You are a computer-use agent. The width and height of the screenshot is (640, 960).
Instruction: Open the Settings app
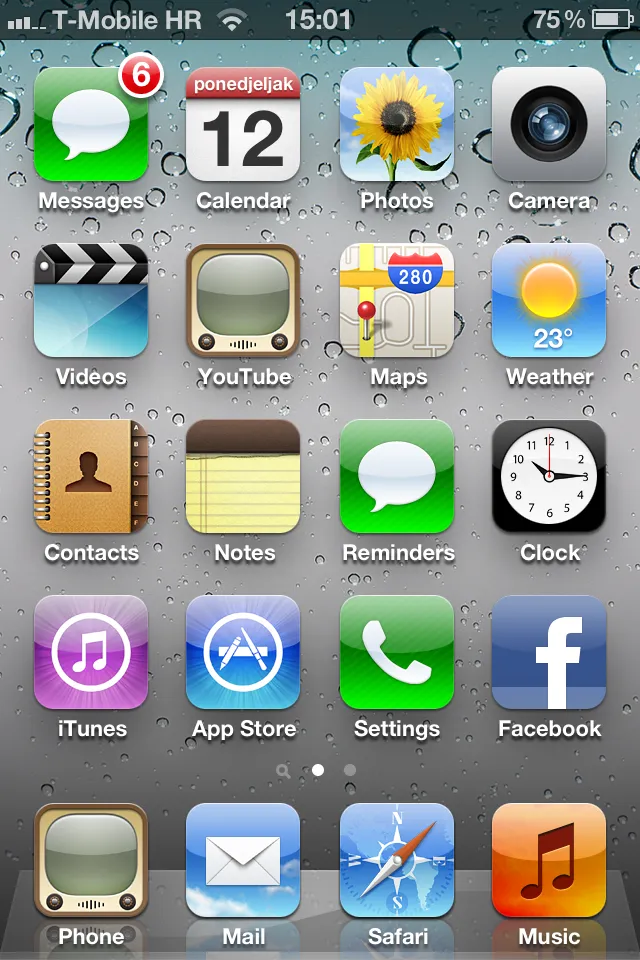[x=396, y=653]
